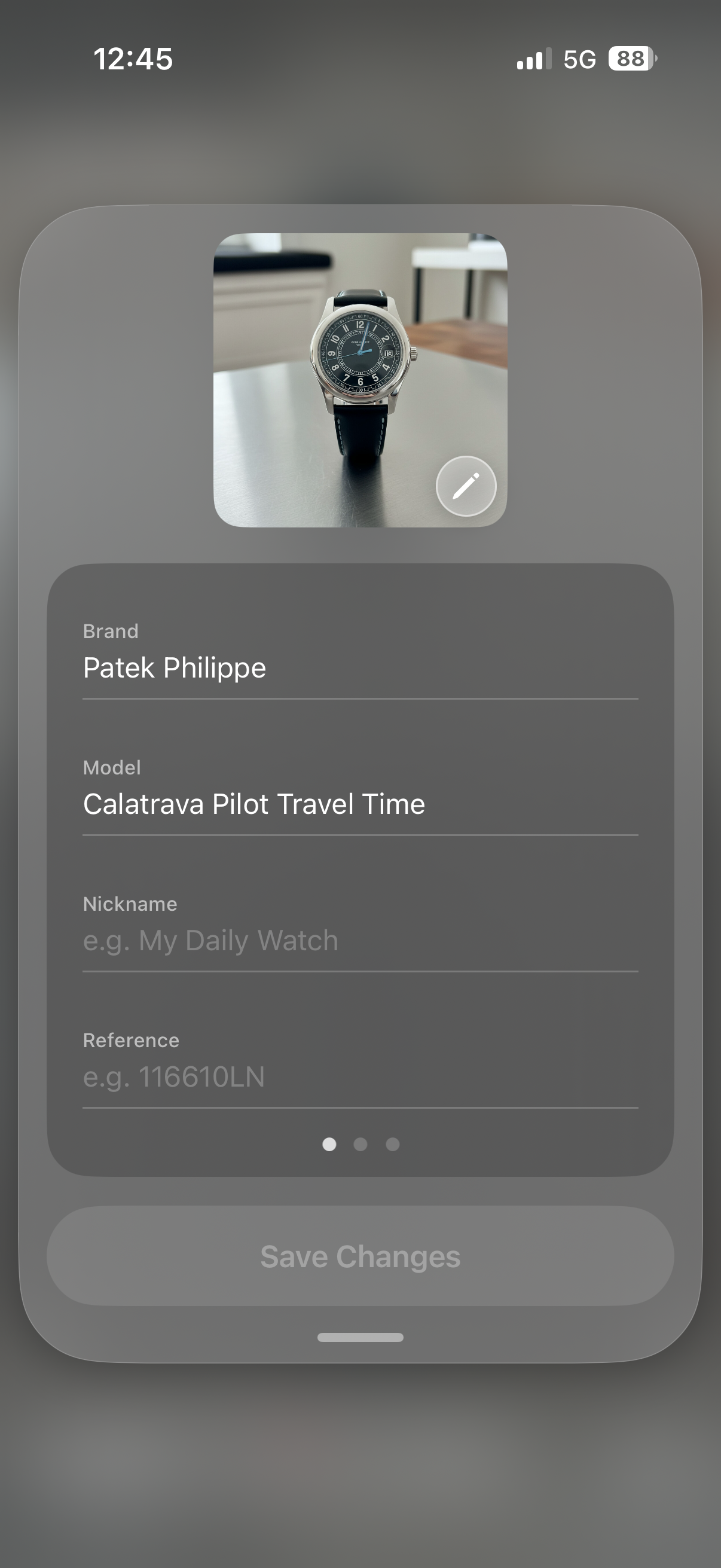Edit the Model field with Calatrava Pilot Travel Time
The height and width of the screenshot is (1568, 721).
click(x=359, y=804)
